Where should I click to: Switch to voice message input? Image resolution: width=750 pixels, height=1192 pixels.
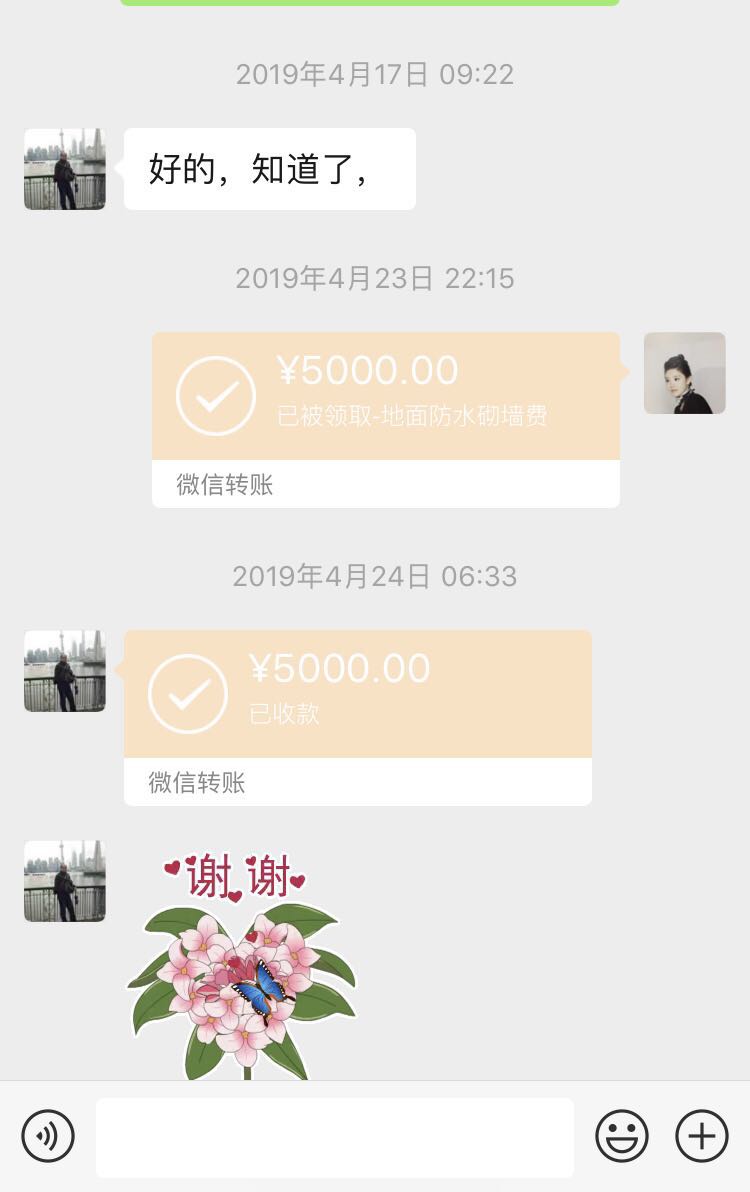[48, 1136]
